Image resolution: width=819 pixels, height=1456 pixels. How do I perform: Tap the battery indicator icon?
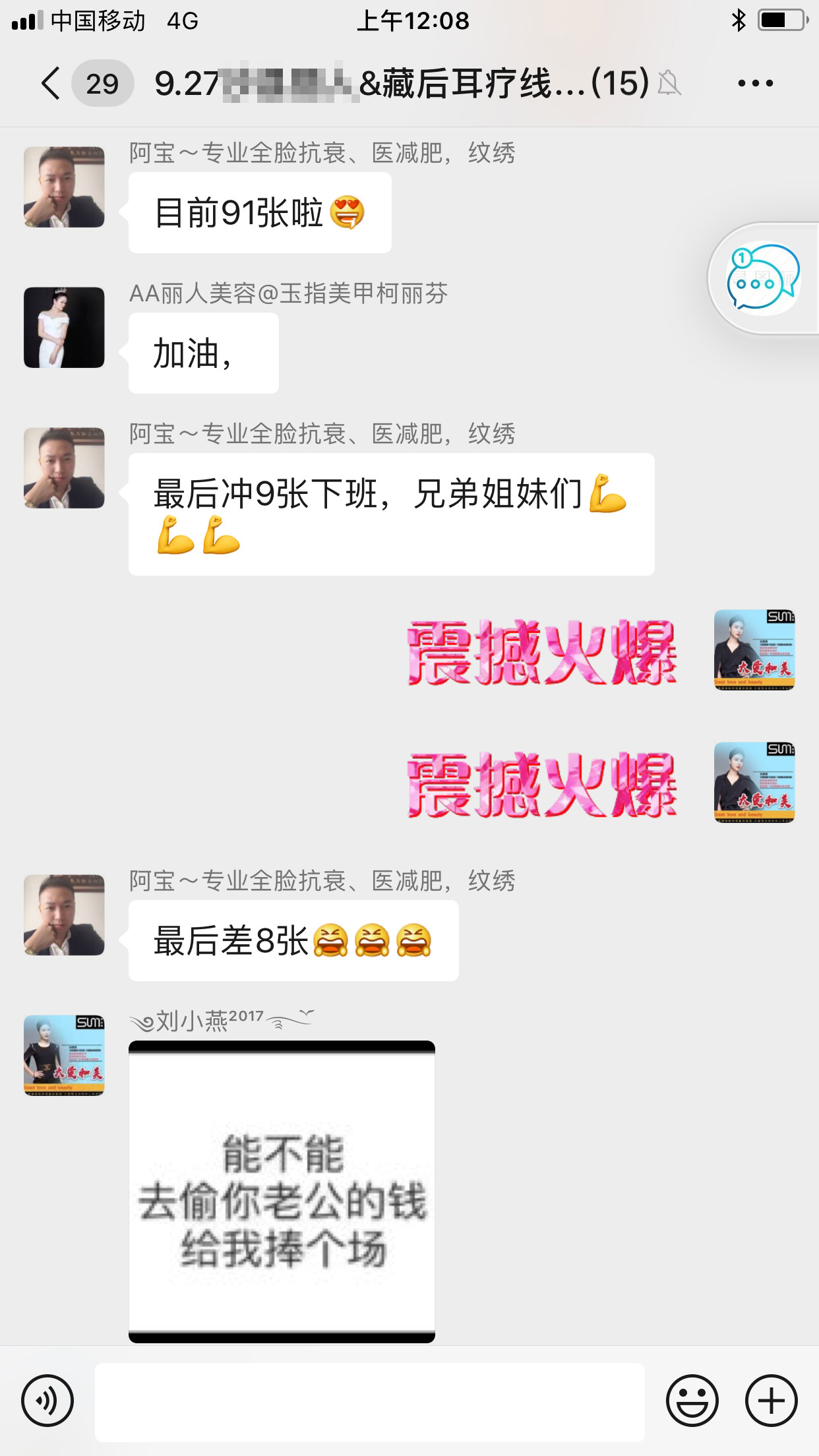point(781,20)
